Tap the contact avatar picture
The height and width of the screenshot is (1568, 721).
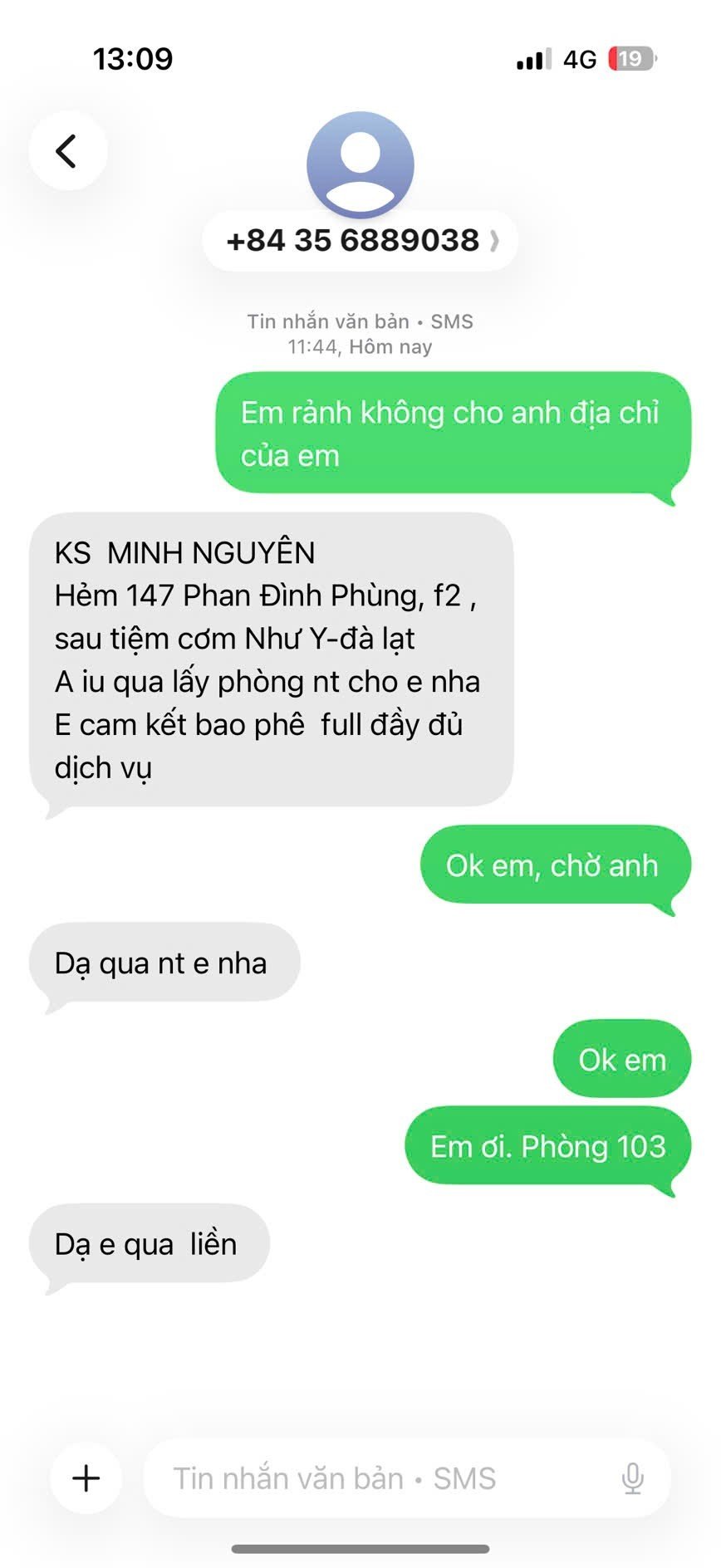(360, 164)
